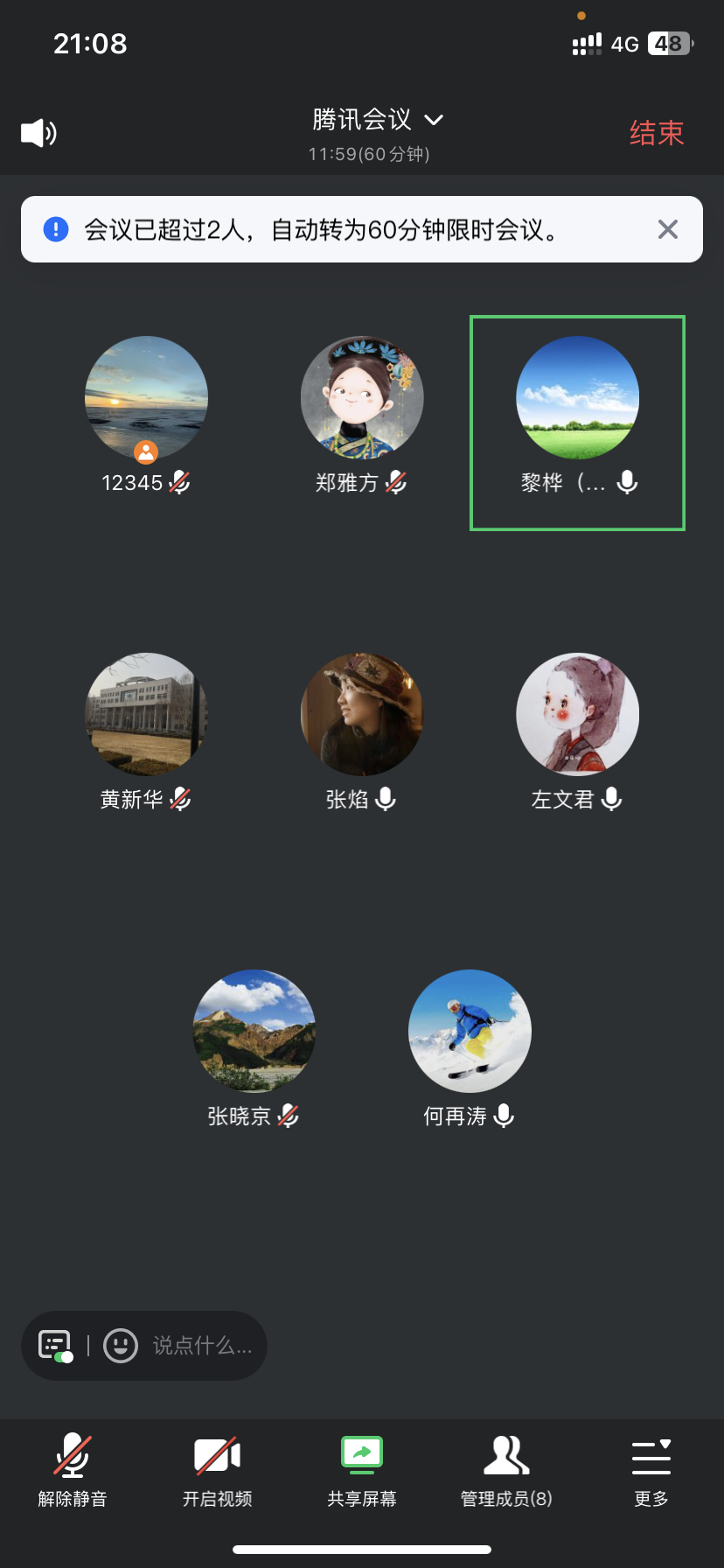This screenshot has height=1568, width=724.
Task: Turn on camera with 开启视频
Action: pos(217,1470)
